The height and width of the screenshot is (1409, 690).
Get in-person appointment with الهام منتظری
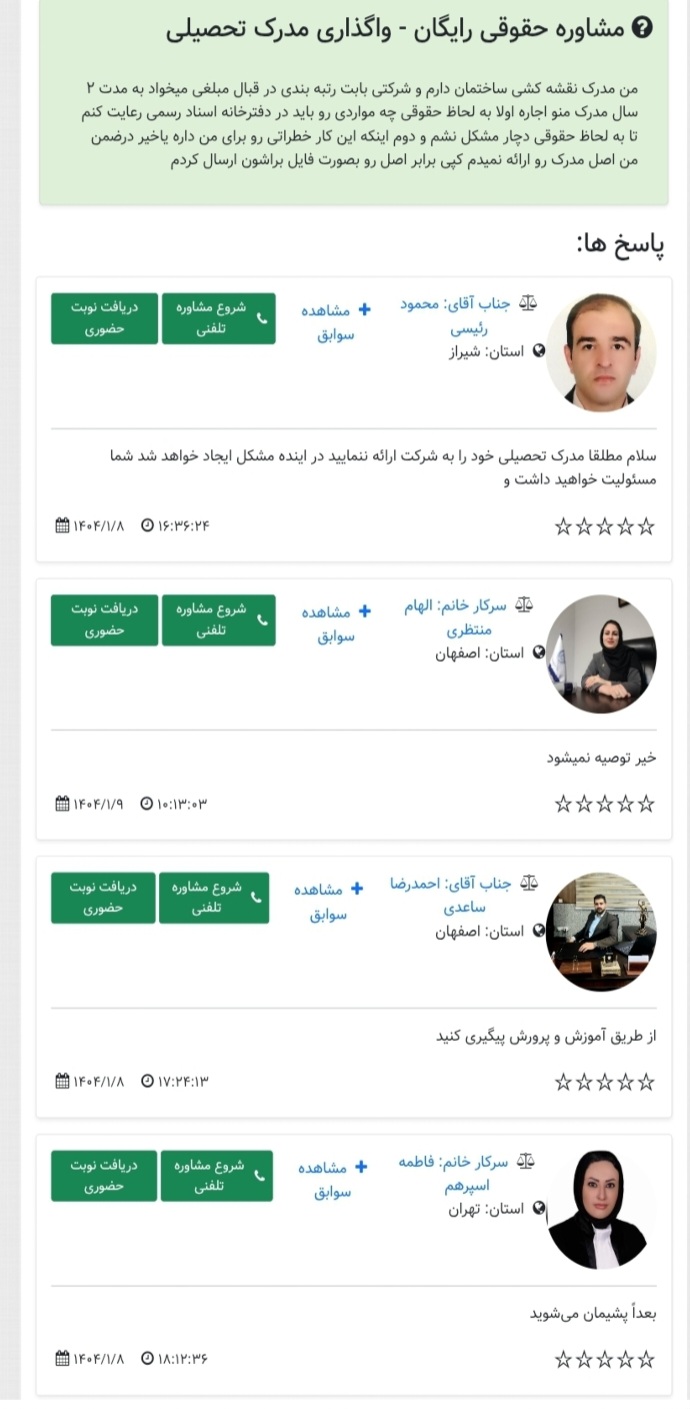(x=104, y=620)
